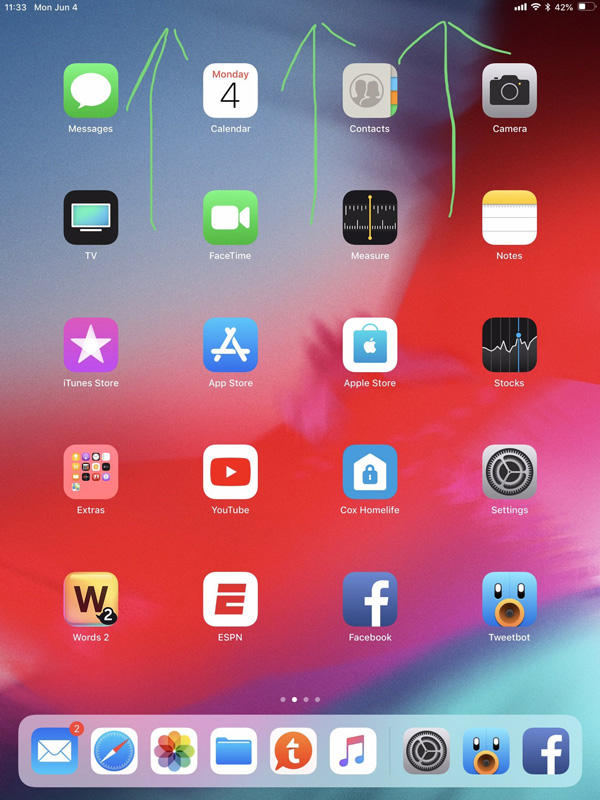The height and width of the screenshot is (800, 600).
Task: Open the Notes app
Action: tap(509, 218)
